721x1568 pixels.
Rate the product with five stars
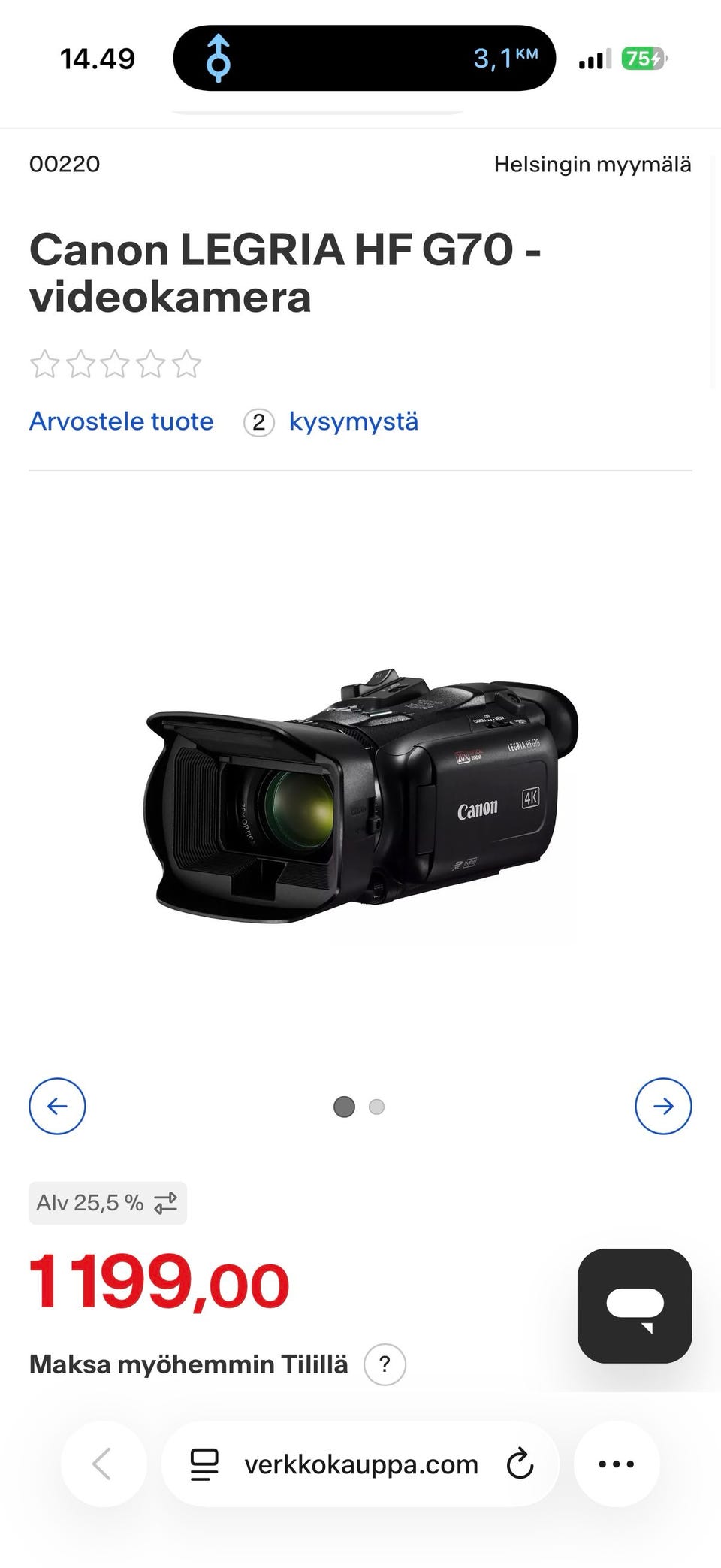186,364
